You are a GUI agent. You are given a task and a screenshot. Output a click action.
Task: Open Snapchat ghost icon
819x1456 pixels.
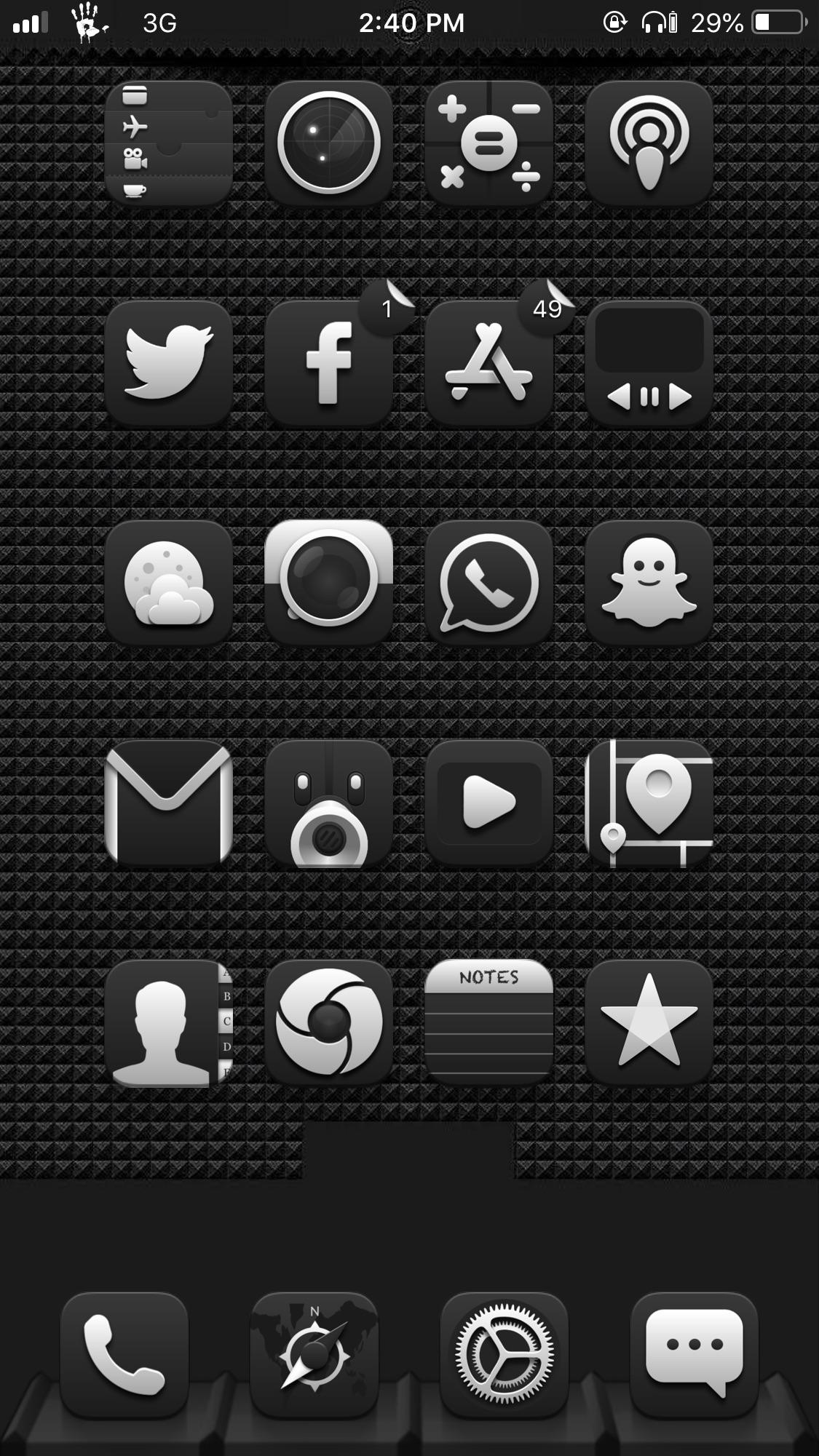(x=649, y=583)
